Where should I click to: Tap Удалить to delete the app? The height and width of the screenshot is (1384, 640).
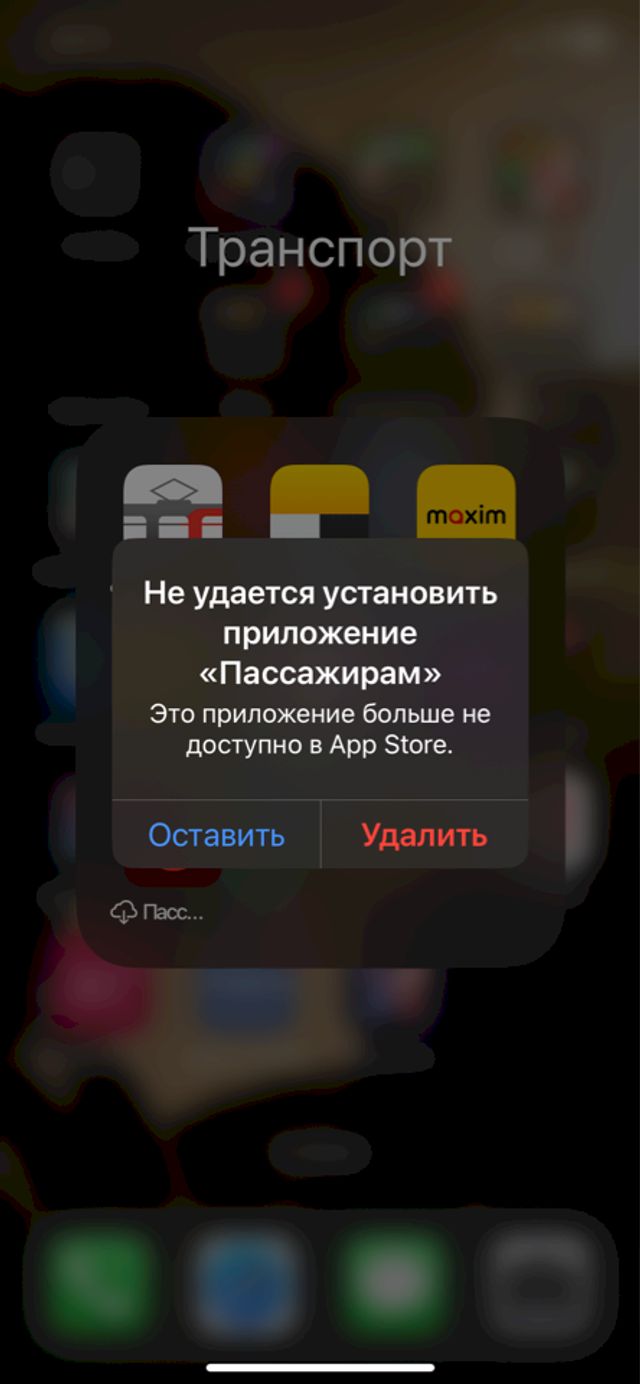[424, 834]
